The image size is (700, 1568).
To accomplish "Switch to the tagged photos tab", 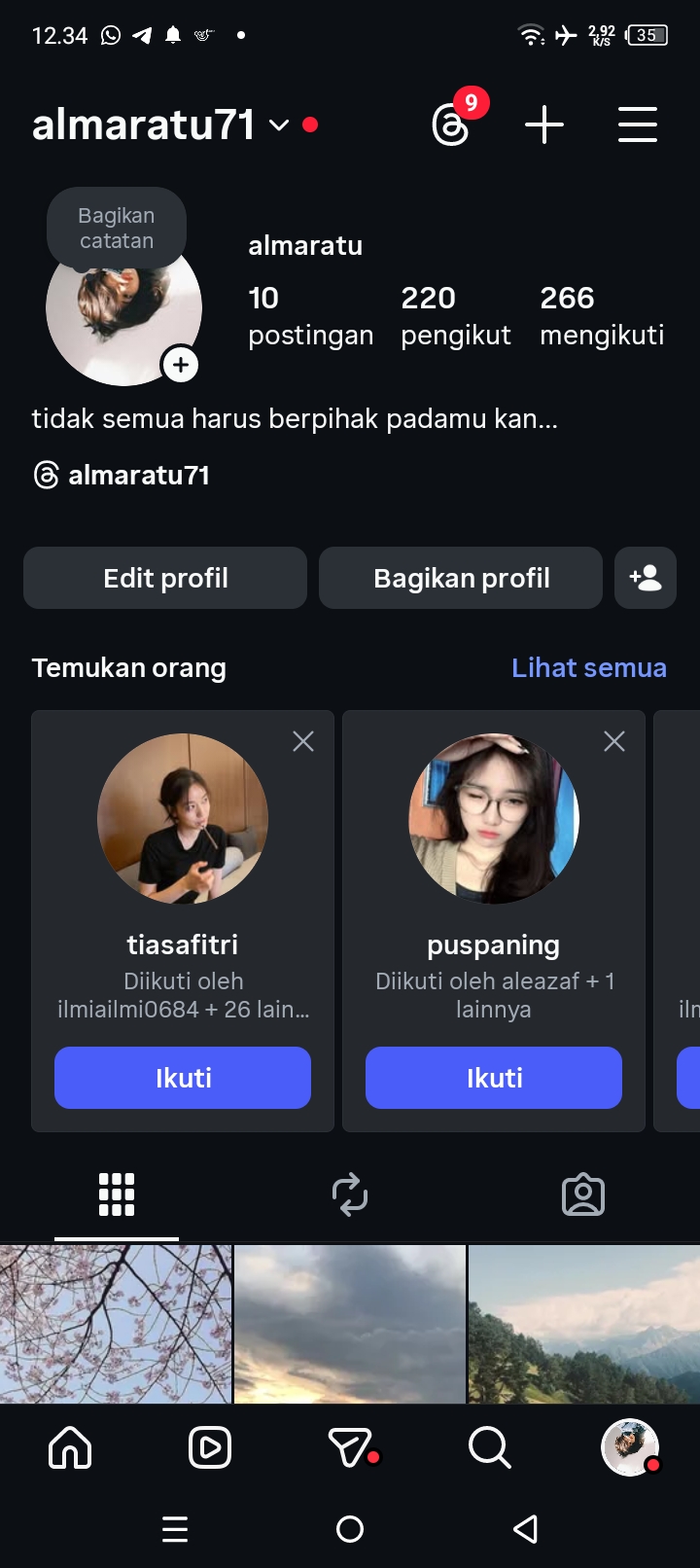I will pos(583,1194).
